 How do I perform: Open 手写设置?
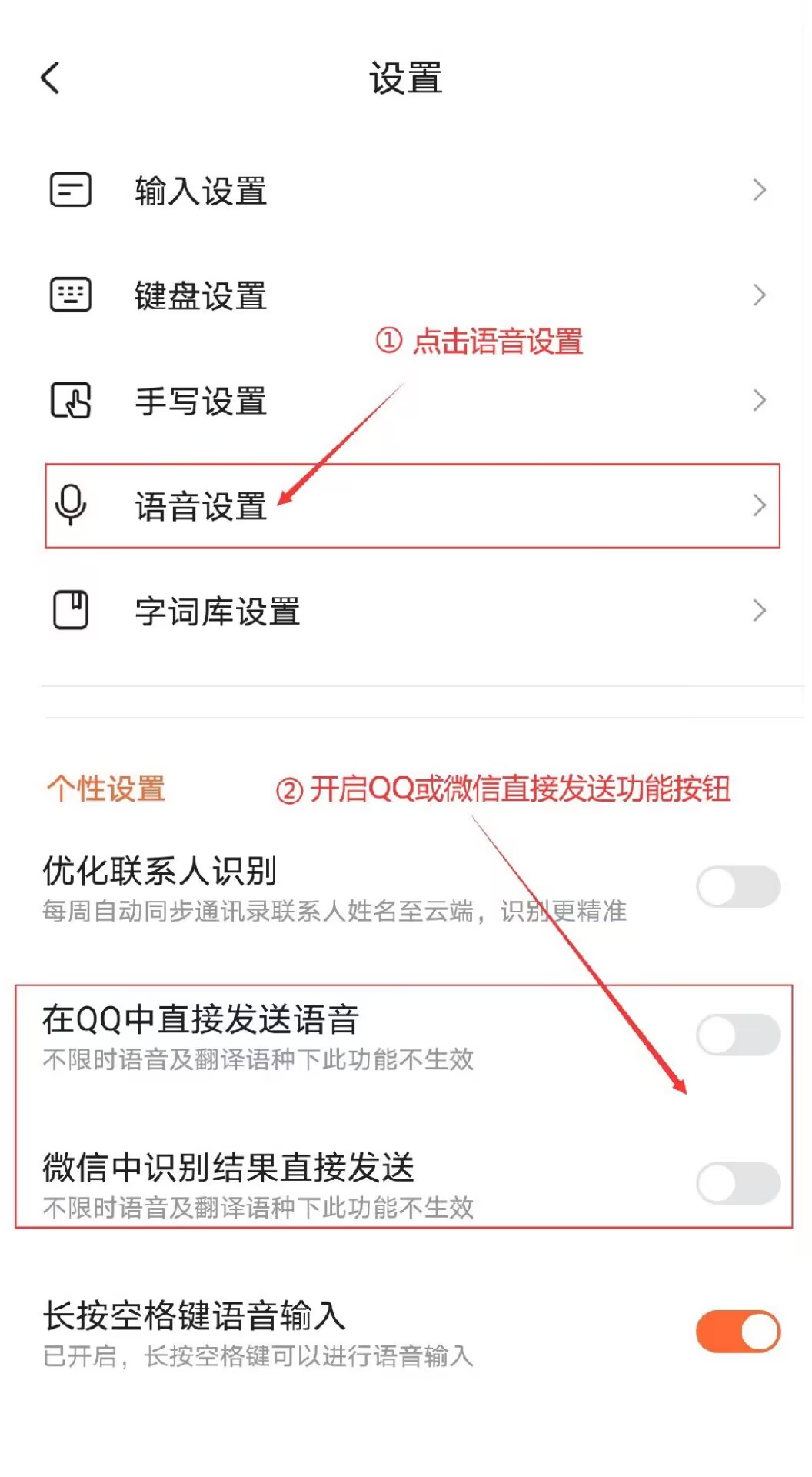click(406, 401)
